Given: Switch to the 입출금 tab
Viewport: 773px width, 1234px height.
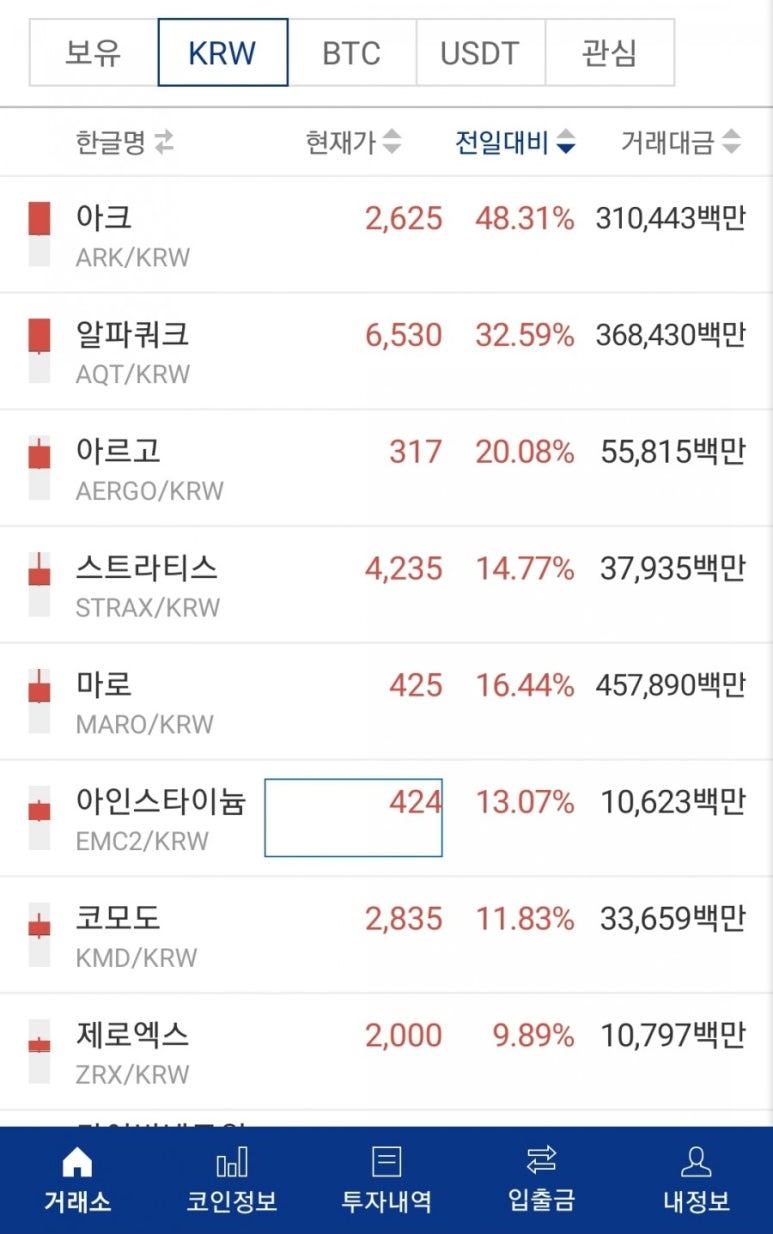Looking at the screenshot, I should pos(541,1180).
